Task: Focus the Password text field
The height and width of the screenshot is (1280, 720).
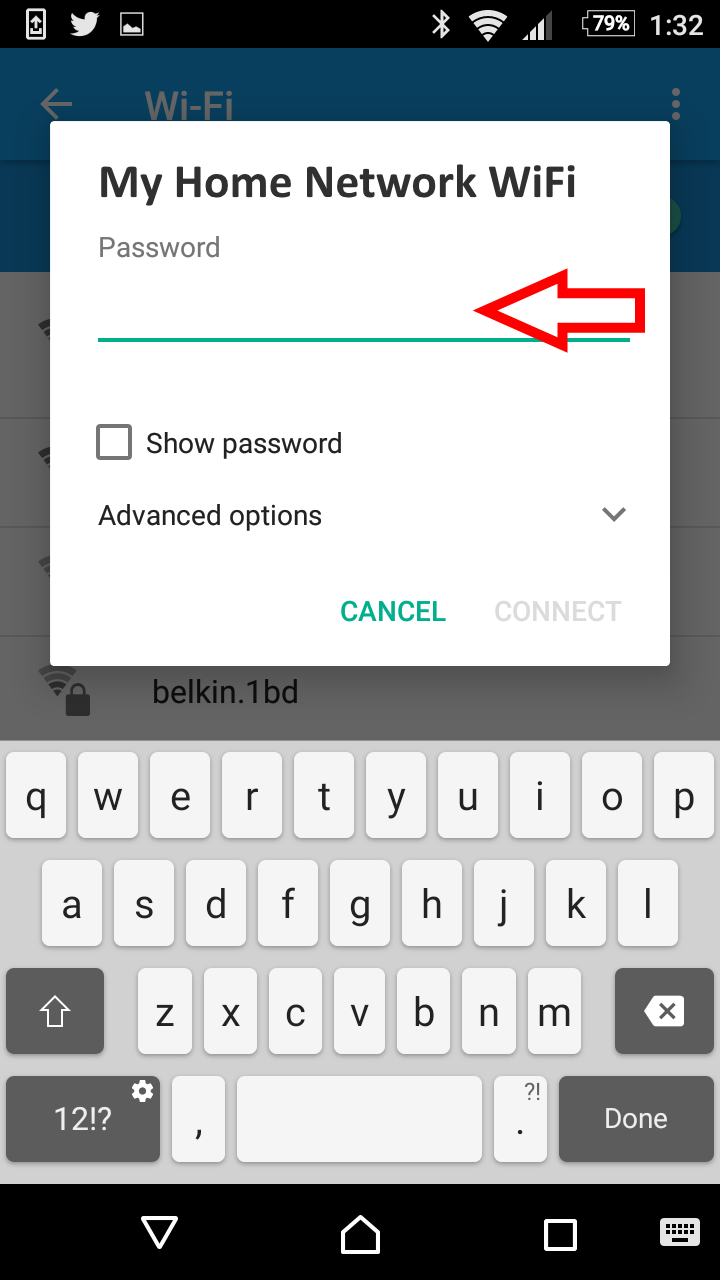Action: (363, 312)
